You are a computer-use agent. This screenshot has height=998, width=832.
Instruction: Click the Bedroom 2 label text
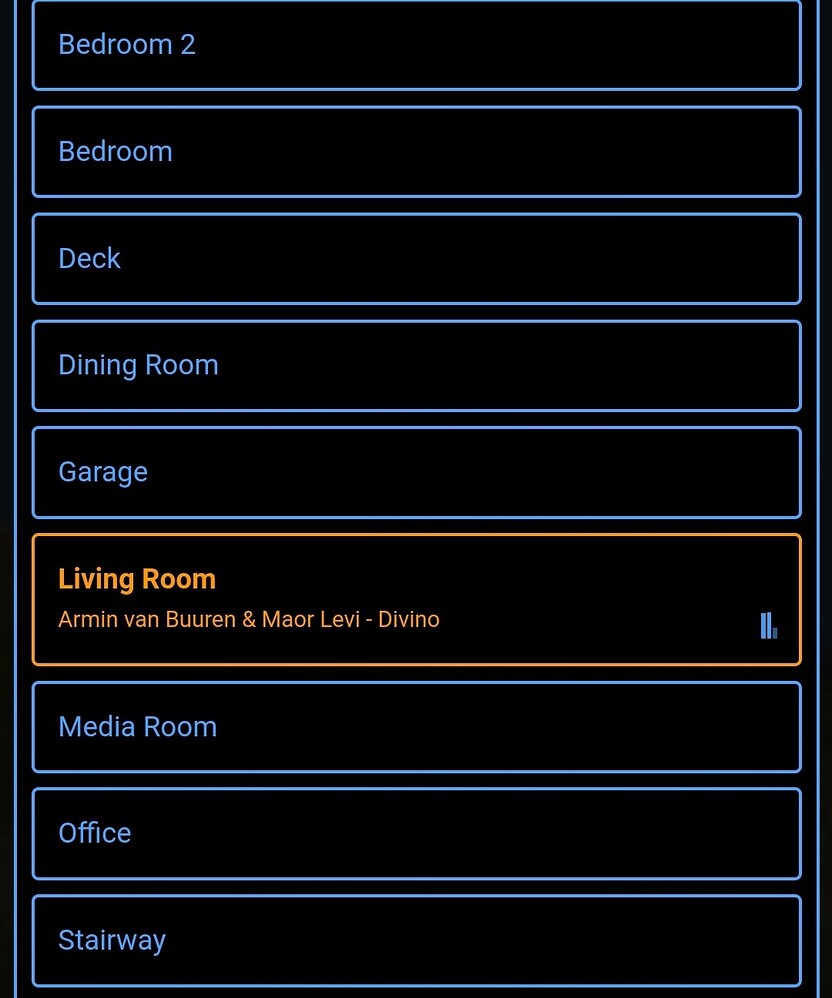coord(126,44)
